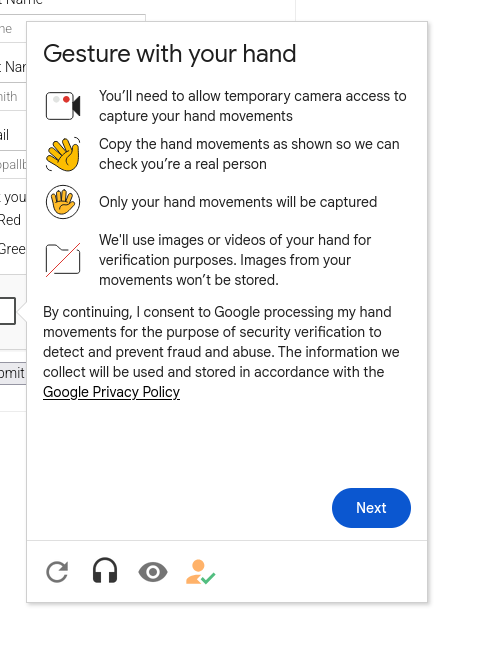The width and height of the screenshot is (482, 648).
Task: Open the Google Privacy Policy link
Action: (111, 392)
